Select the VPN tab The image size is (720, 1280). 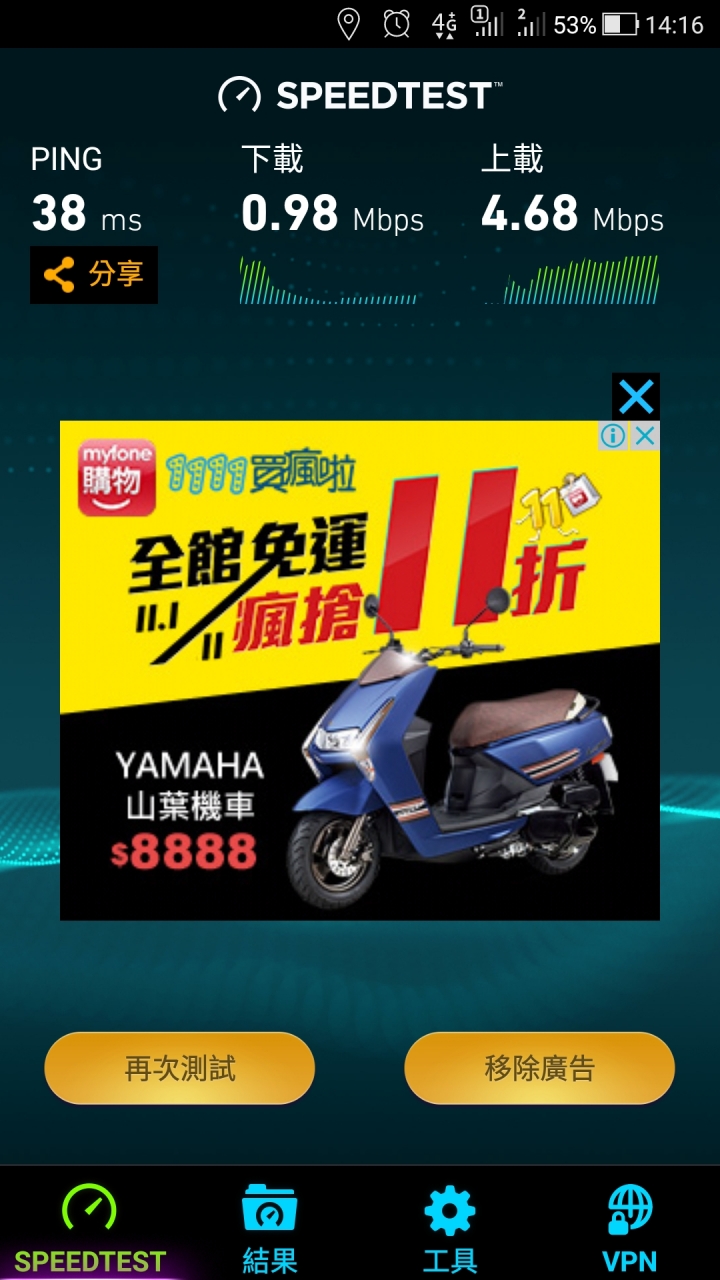point(630,1228)
